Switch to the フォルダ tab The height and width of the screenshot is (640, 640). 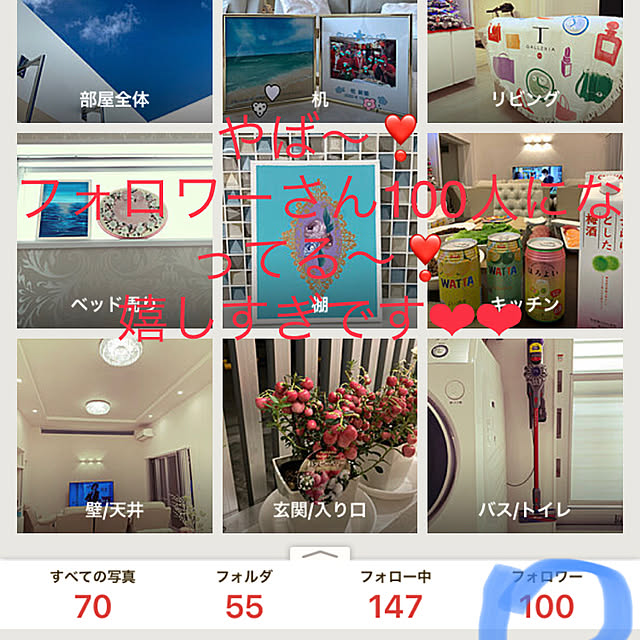click(243, 596)
